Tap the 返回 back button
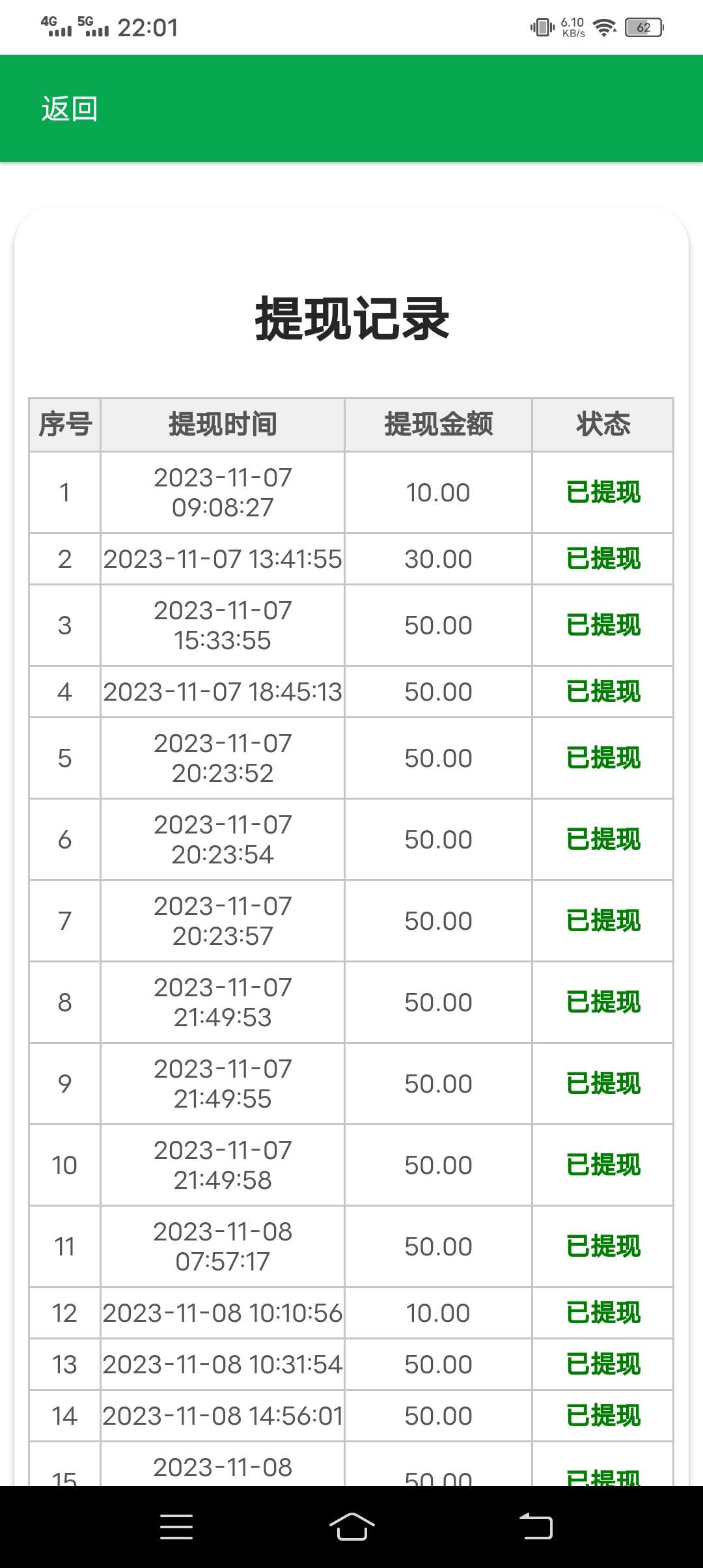The height and width of the screenshot is (1568, 703). 70,109
